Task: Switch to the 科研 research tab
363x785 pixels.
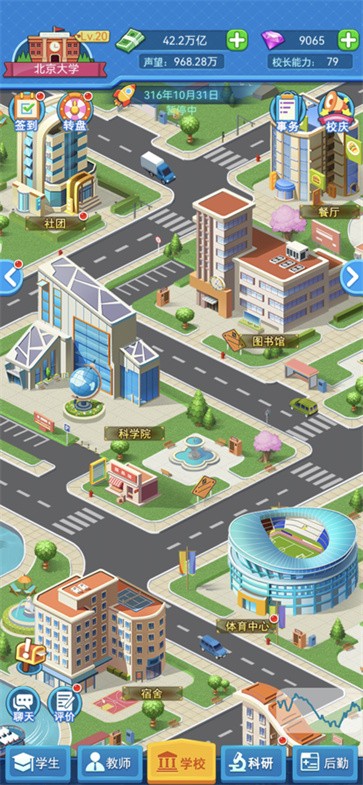Action: [253, 764]
